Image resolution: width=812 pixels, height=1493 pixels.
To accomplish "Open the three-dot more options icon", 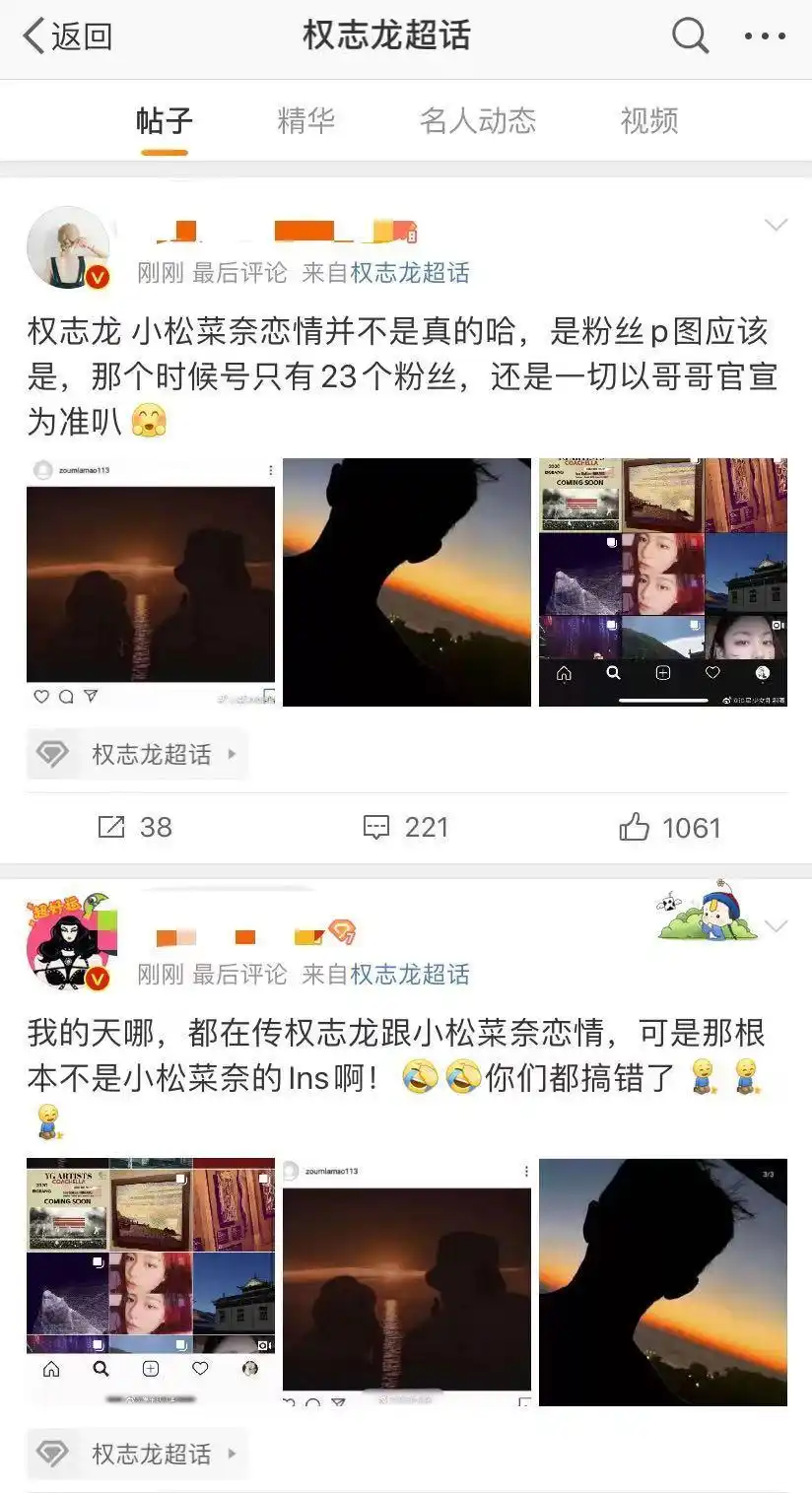I will click(x=764, y=35).
